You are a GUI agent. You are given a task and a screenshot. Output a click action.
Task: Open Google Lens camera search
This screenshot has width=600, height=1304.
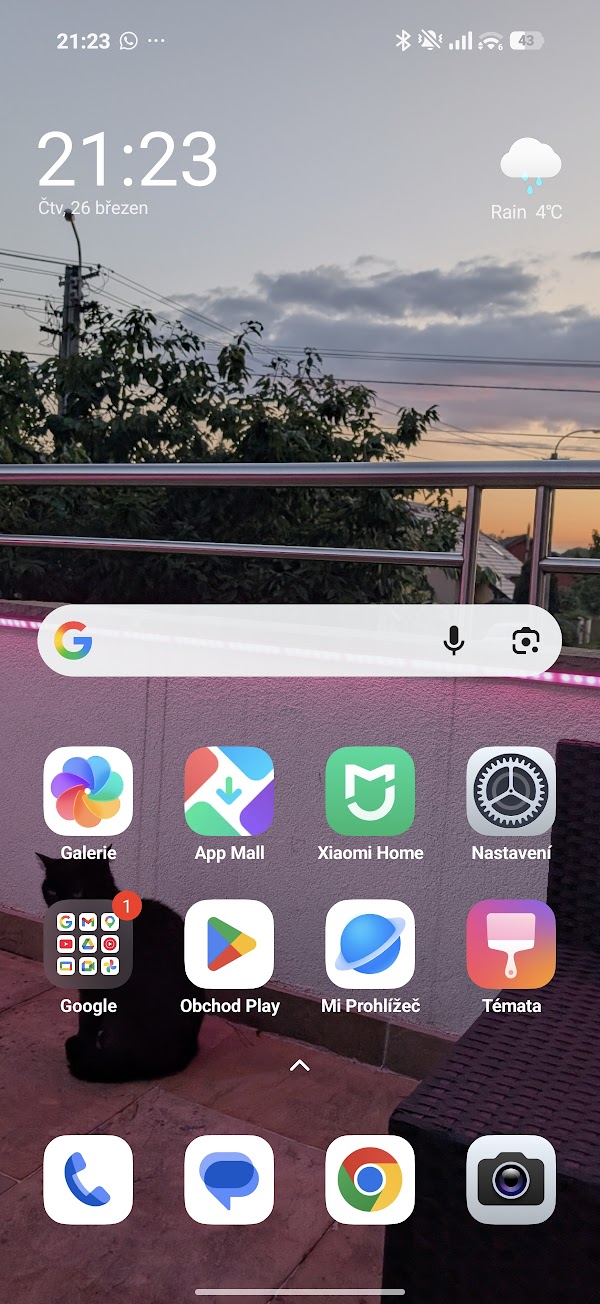(x=526, y=641)
